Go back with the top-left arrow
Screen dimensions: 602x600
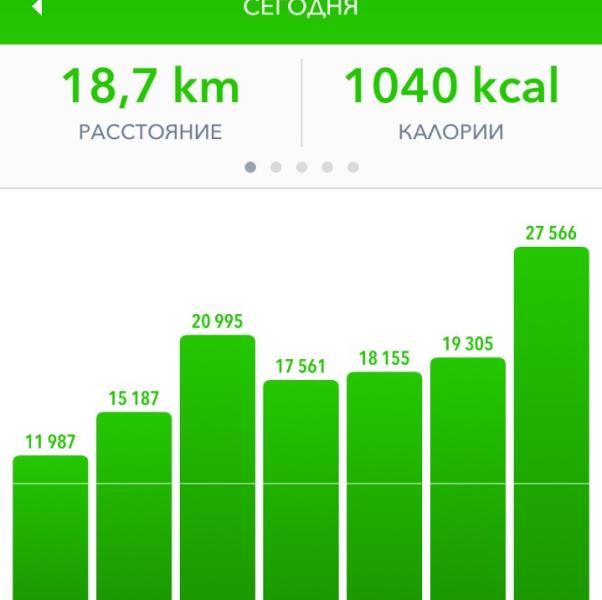[x=37, y=9]
